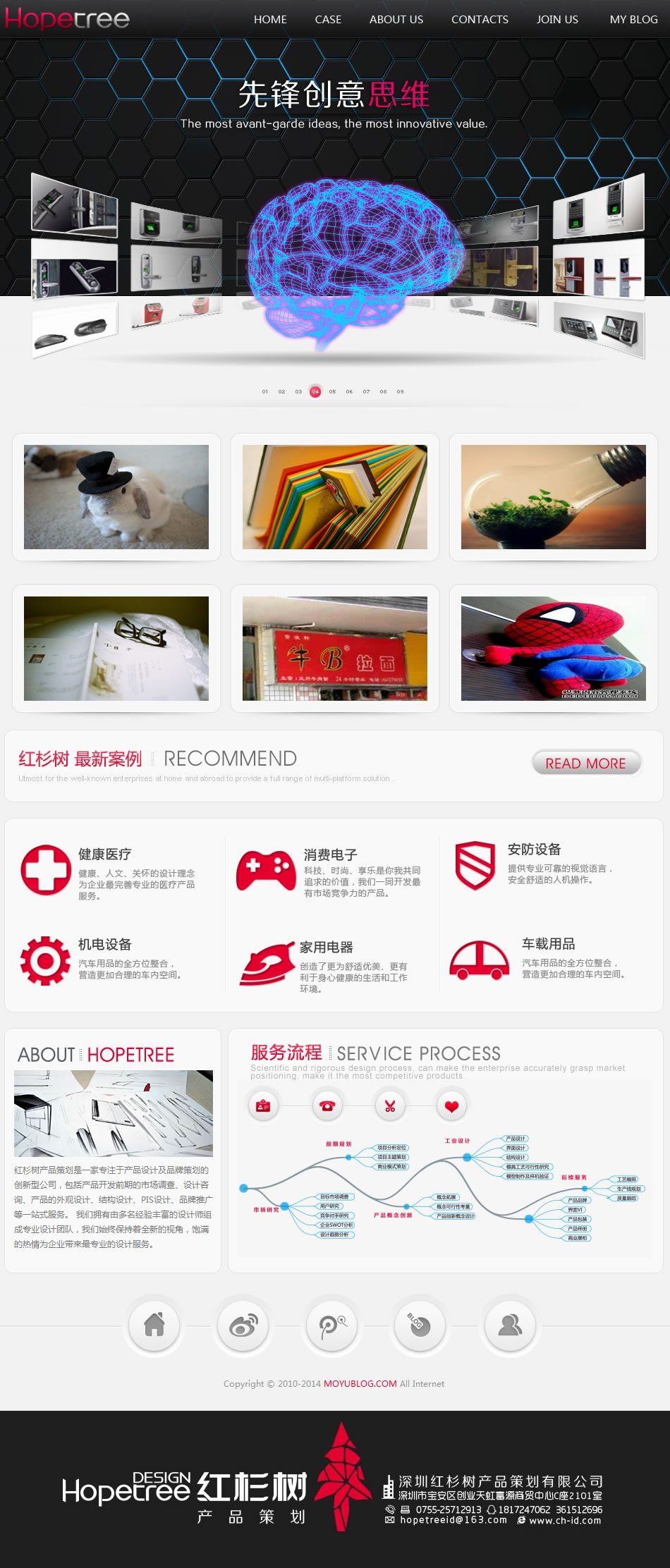Open the Weibo icon in footer
The image size is (670, 1568).
click(x=244, y=1325)
